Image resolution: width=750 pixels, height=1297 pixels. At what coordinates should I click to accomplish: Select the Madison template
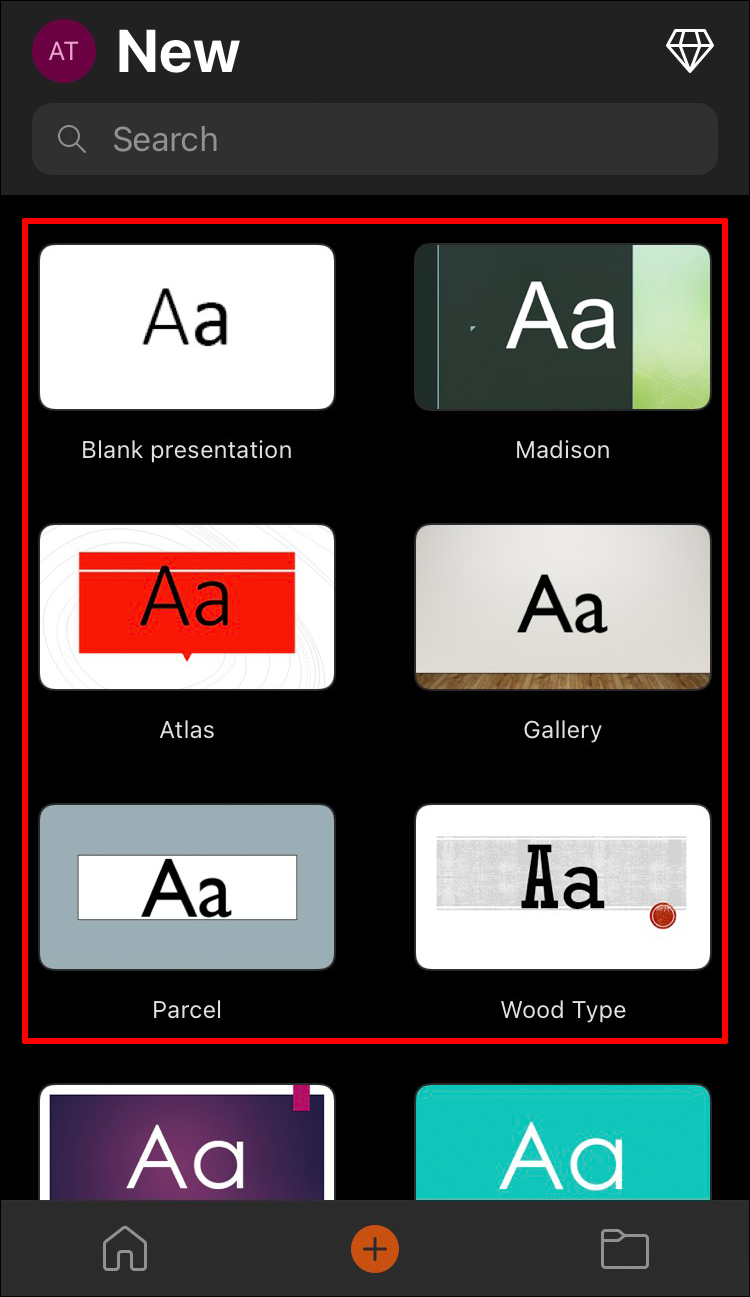pyautogui.click(x=562, y=327)
